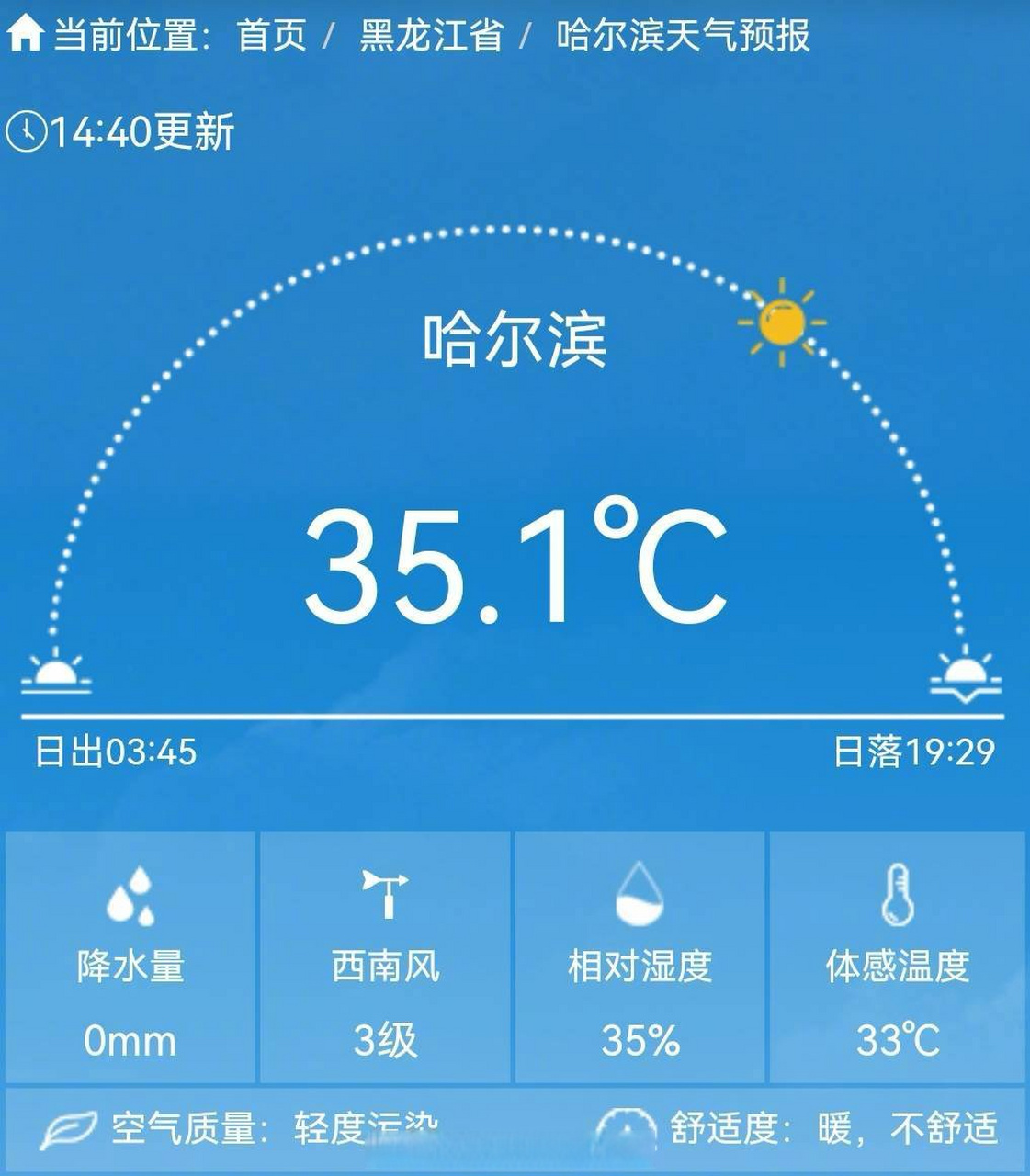Click the city name 哈尔滨
1030x1176 pixels.
515,338
